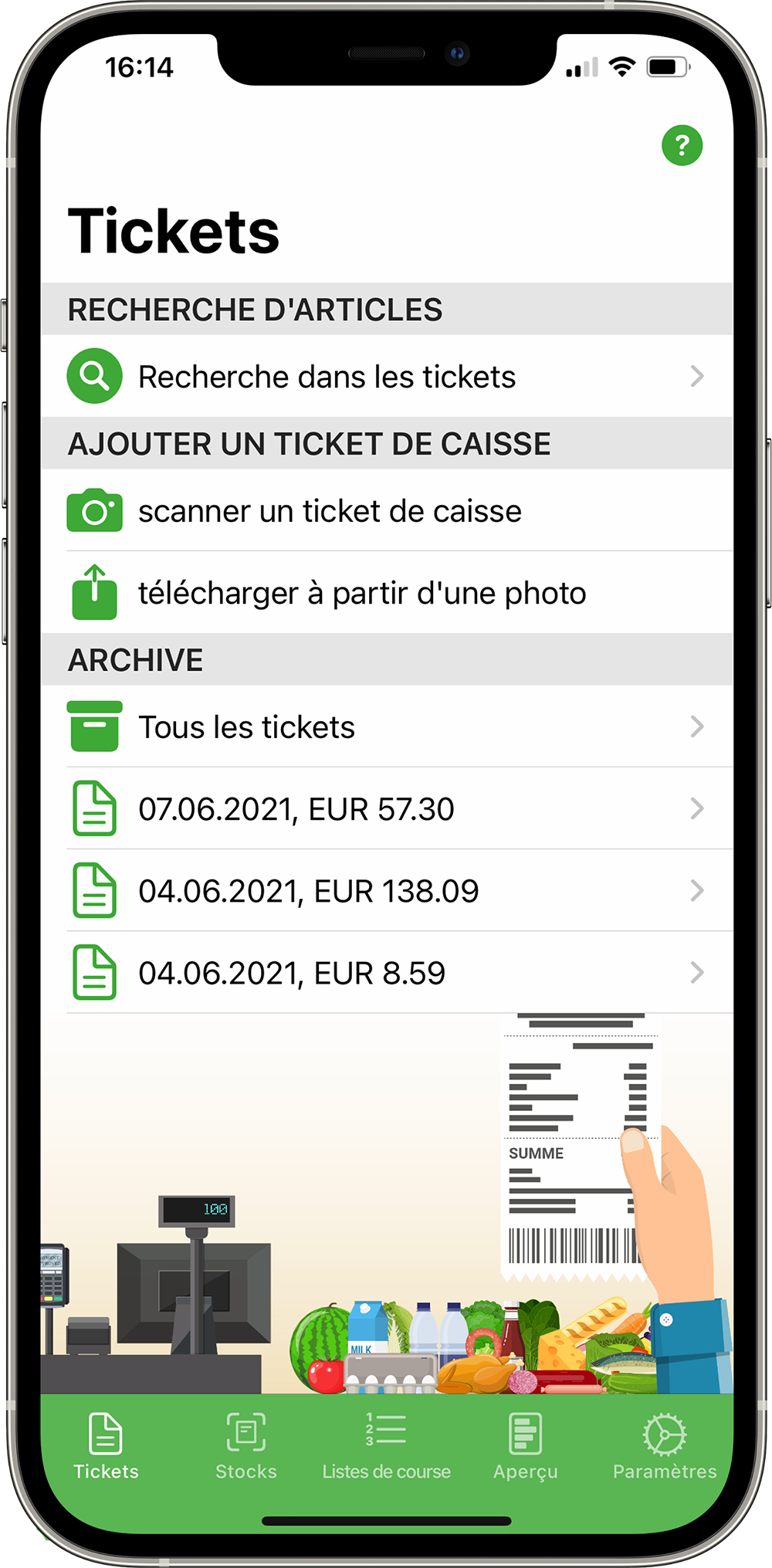View the ticket of EUR 138.09
Screen dimensions: 772x1568
(386, 891)
